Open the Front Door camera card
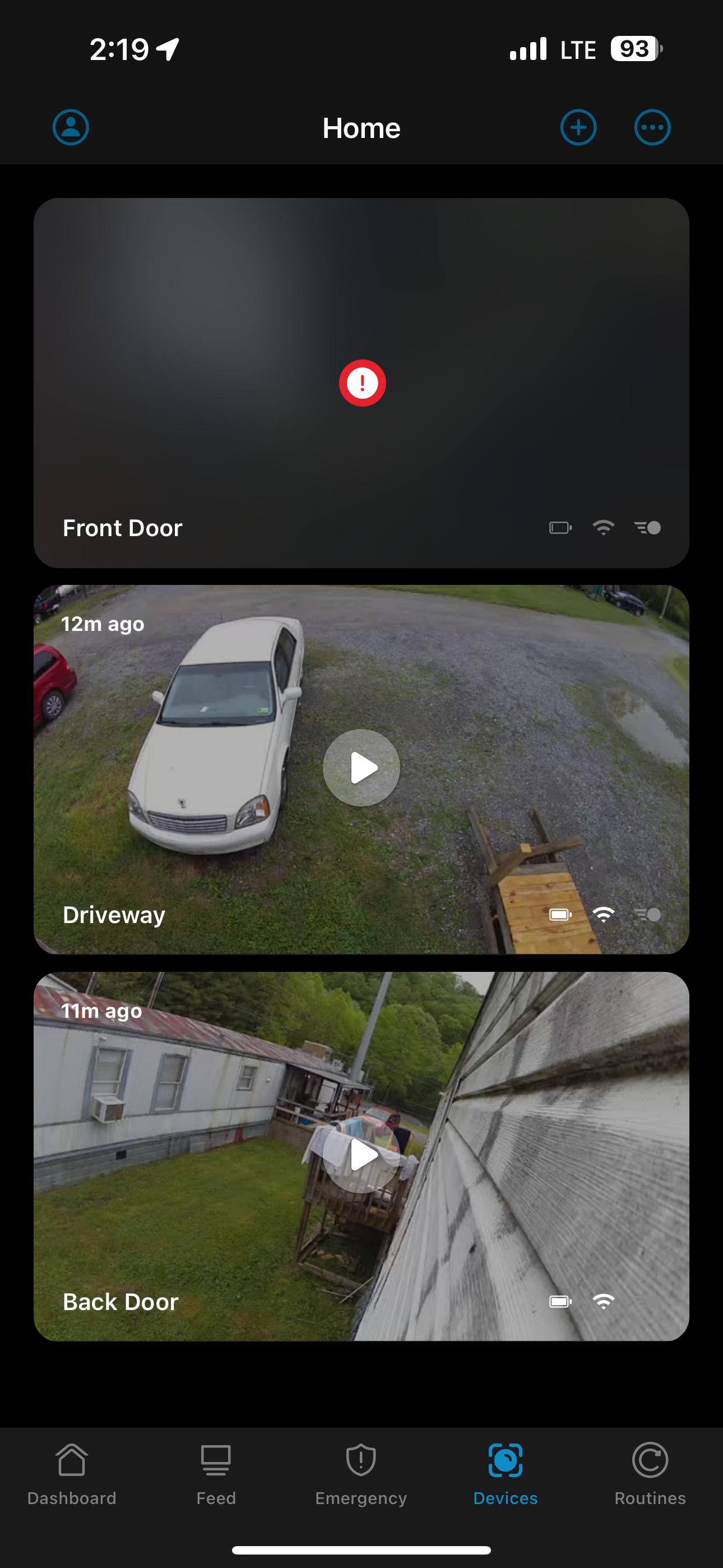Viewport: 723px width, 1568px height. point(243,305)
